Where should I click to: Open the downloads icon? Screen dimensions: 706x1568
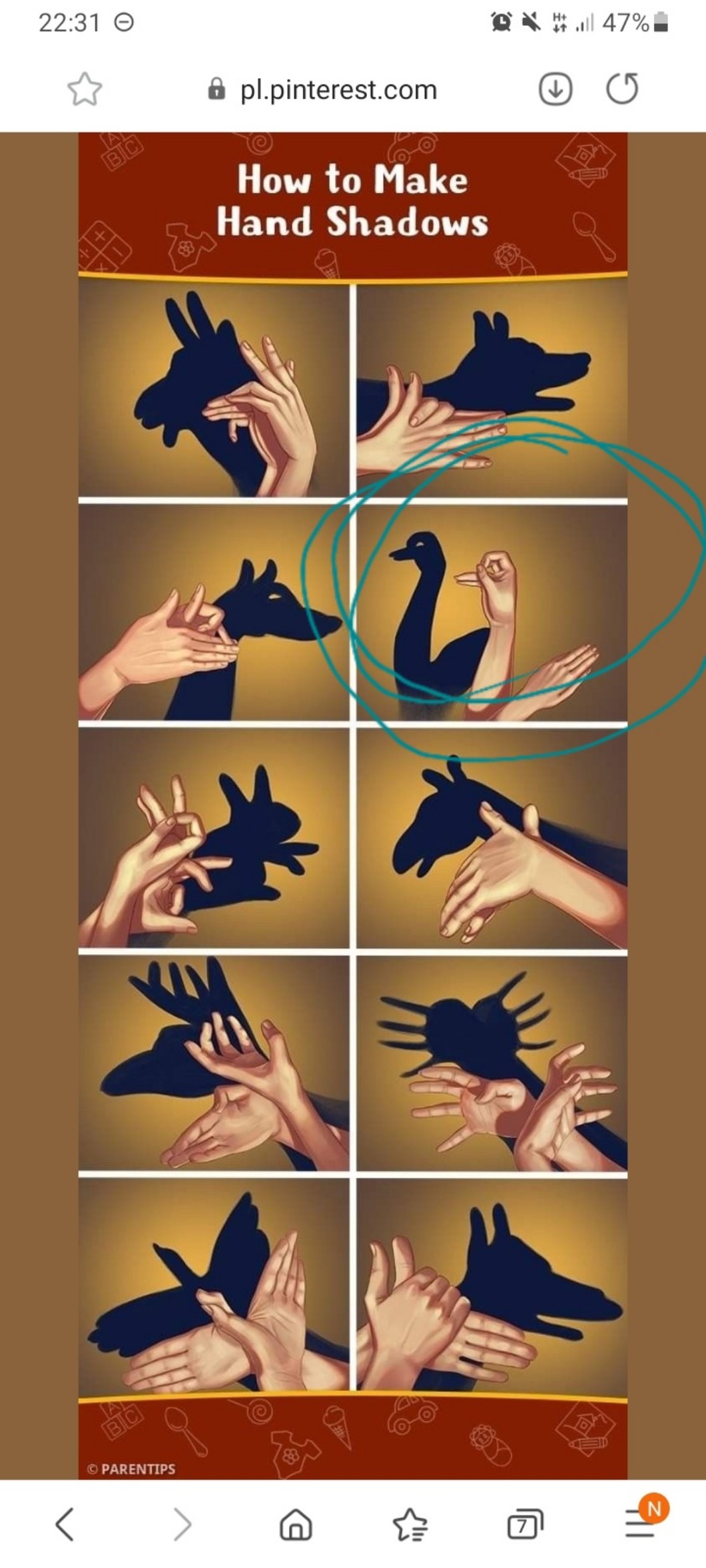pyautogui.click(x=555, y=89)
